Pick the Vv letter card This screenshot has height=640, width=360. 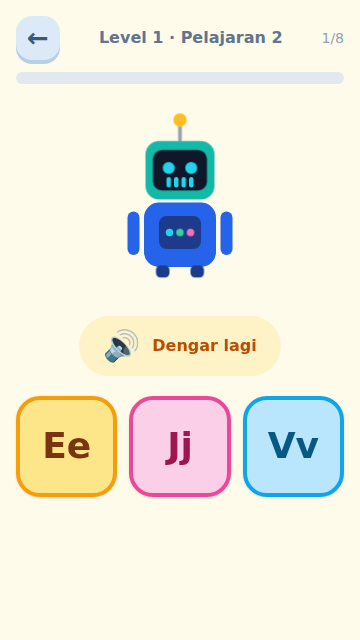coord(293,447)
